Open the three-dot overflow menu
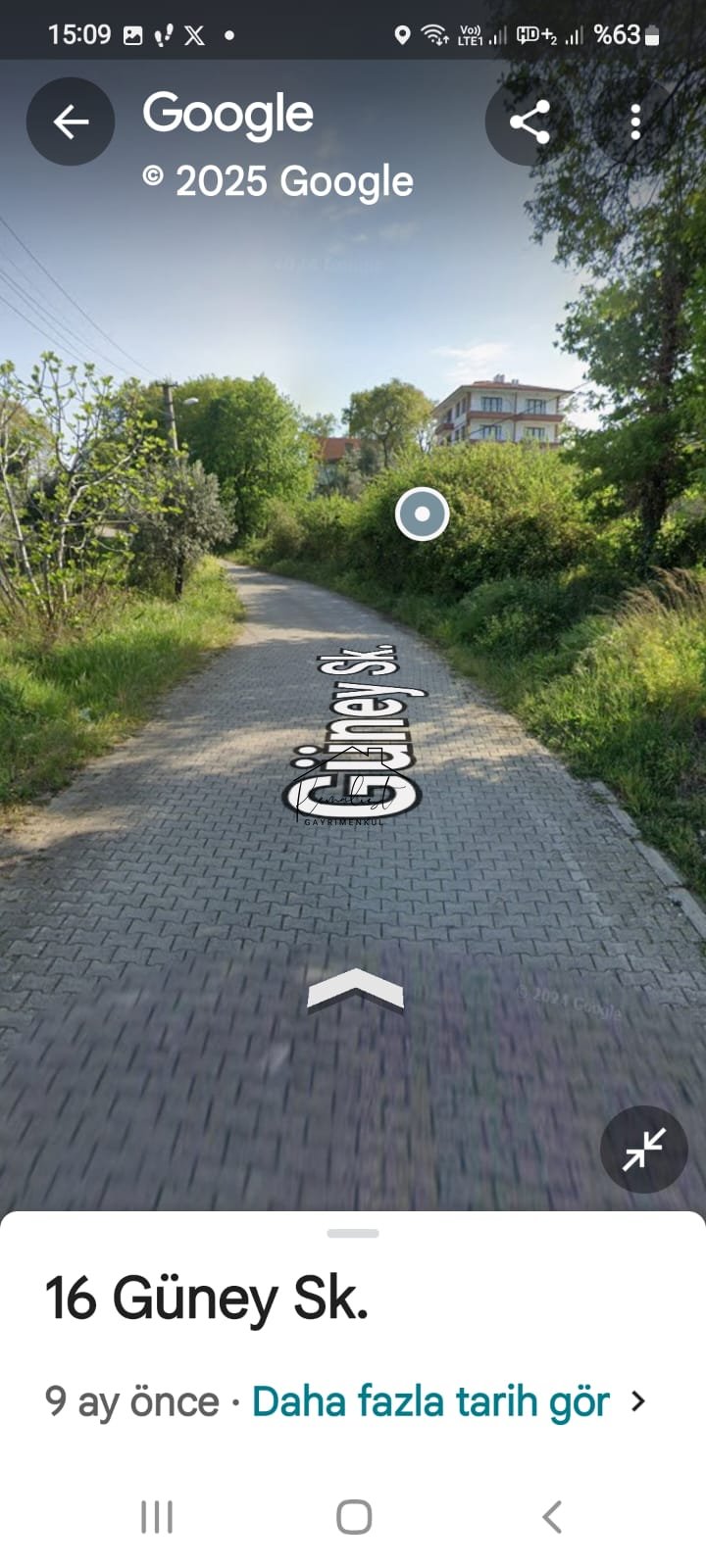 tap(635, 122)
